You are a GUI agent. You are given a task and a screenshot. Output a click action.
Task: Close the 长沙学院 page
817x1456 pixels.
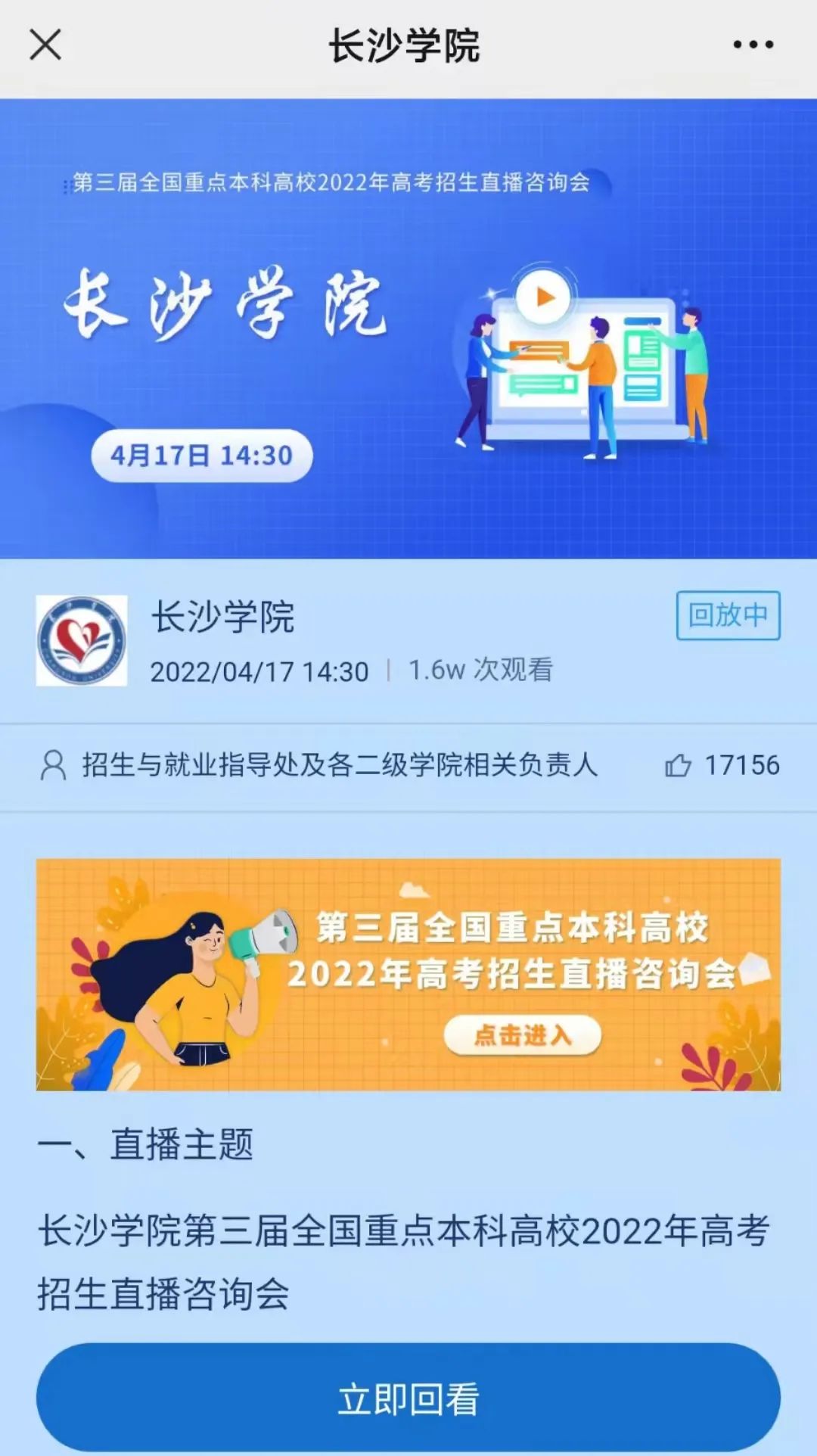coord(45,45)
